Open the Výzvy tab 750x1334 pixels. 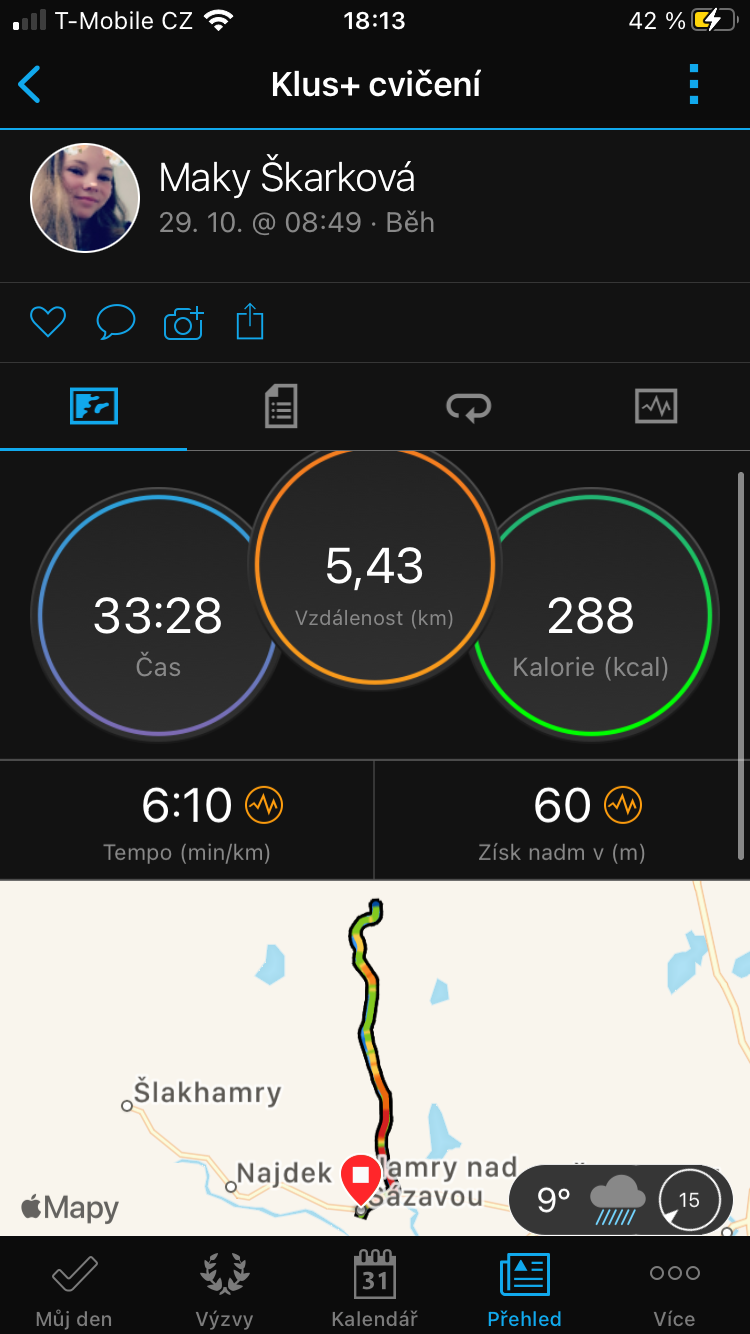tap(224, 1290)
